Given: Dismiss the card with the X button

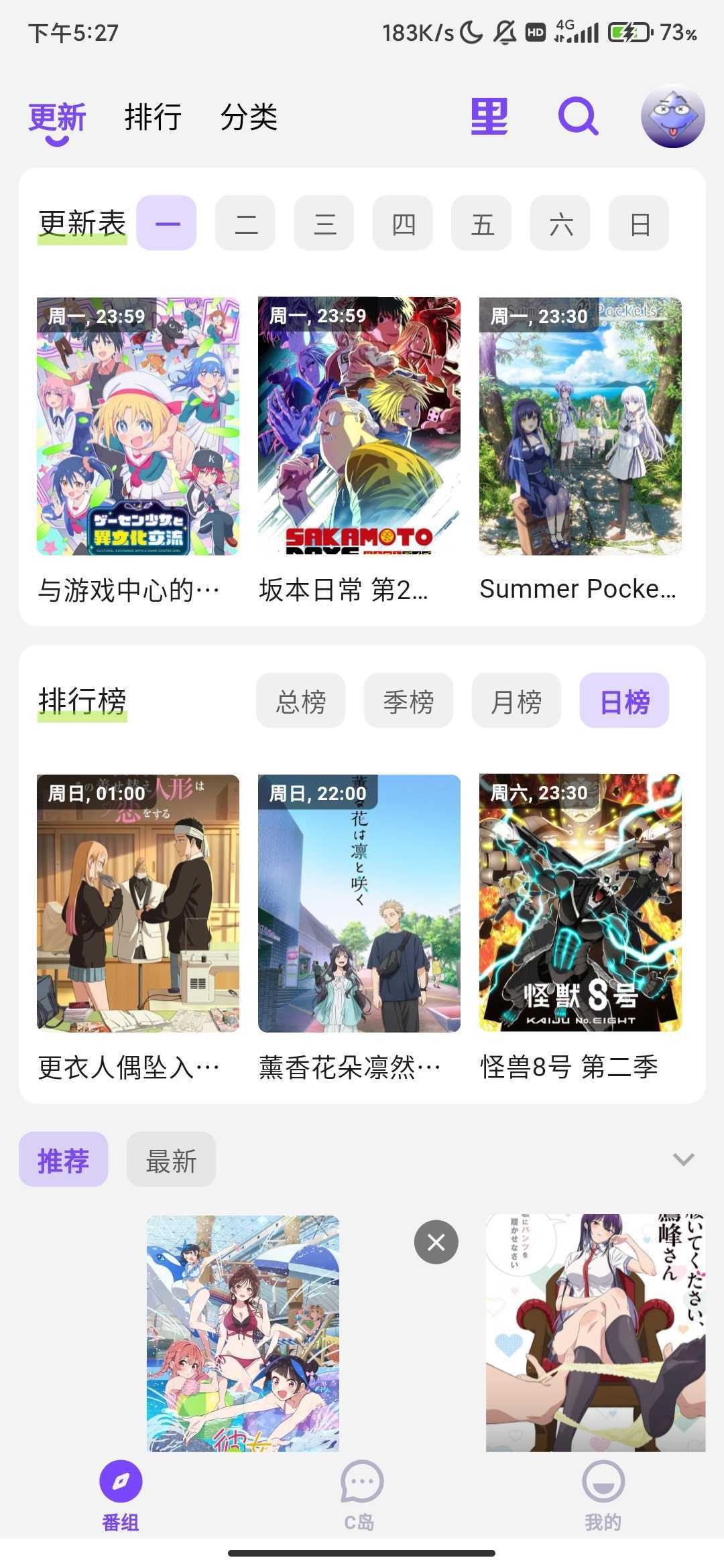Looking at the screenshot, I should pos(436,1242).
